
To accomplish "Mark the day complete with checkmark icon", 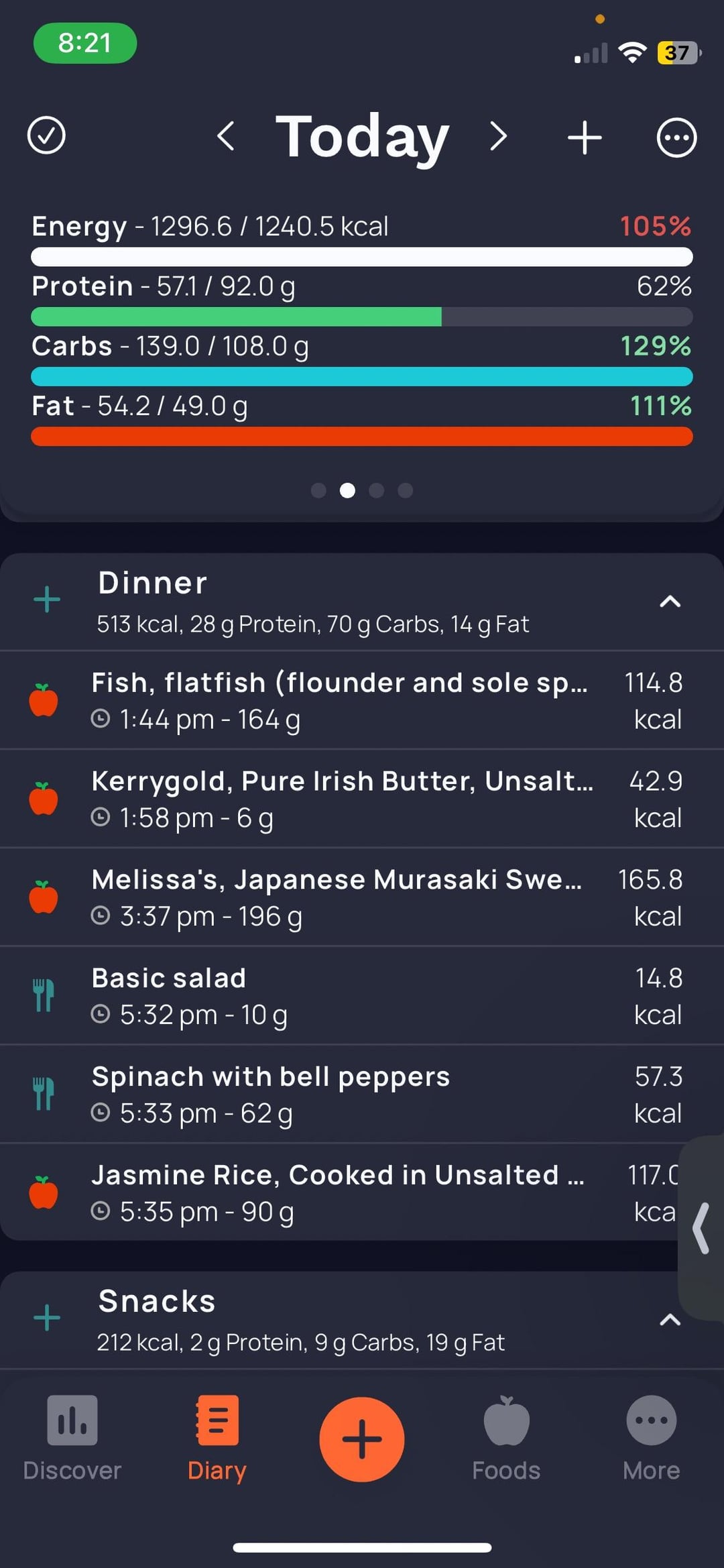I will [46, 135].
